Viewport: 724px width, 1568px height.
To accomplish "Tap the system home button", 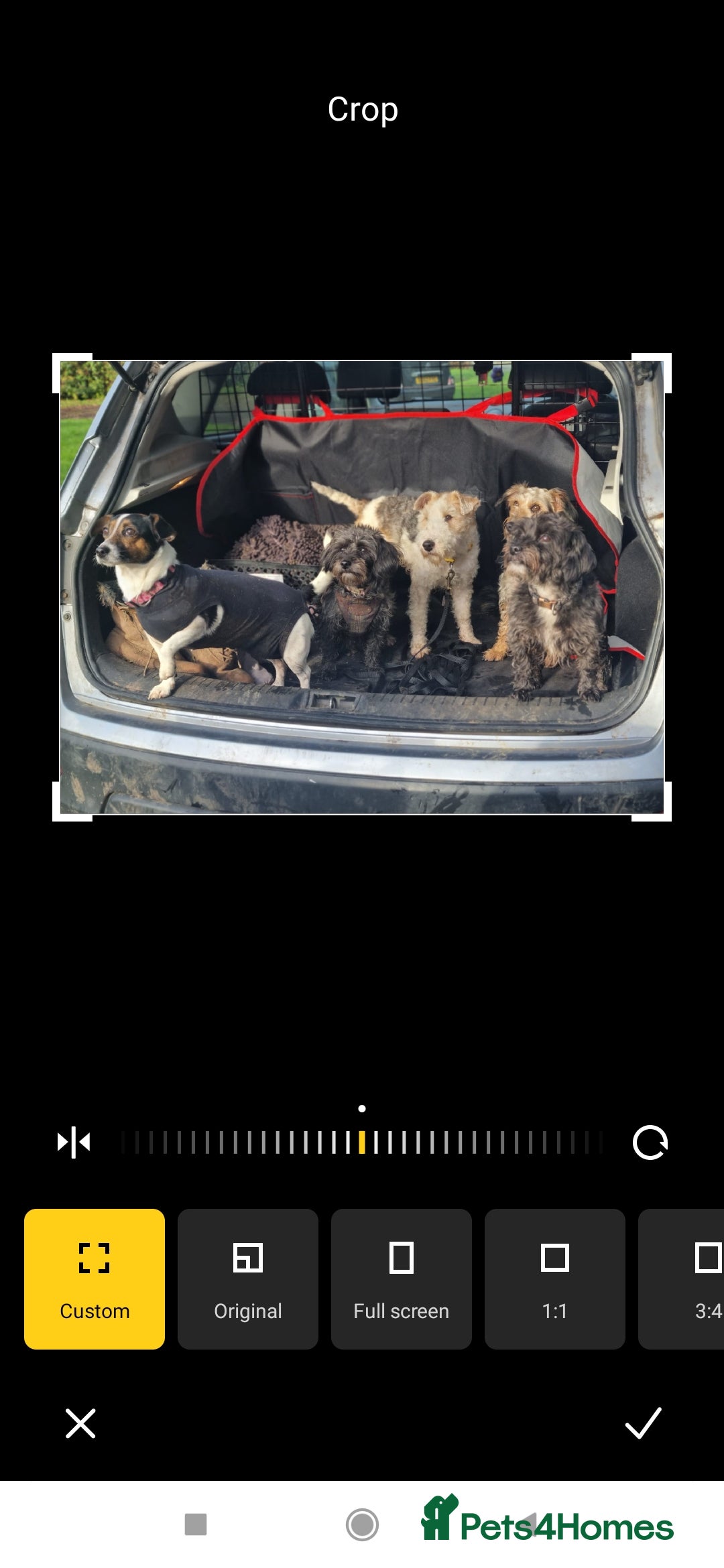I will pyautogui.click(x=362, y=1524).
